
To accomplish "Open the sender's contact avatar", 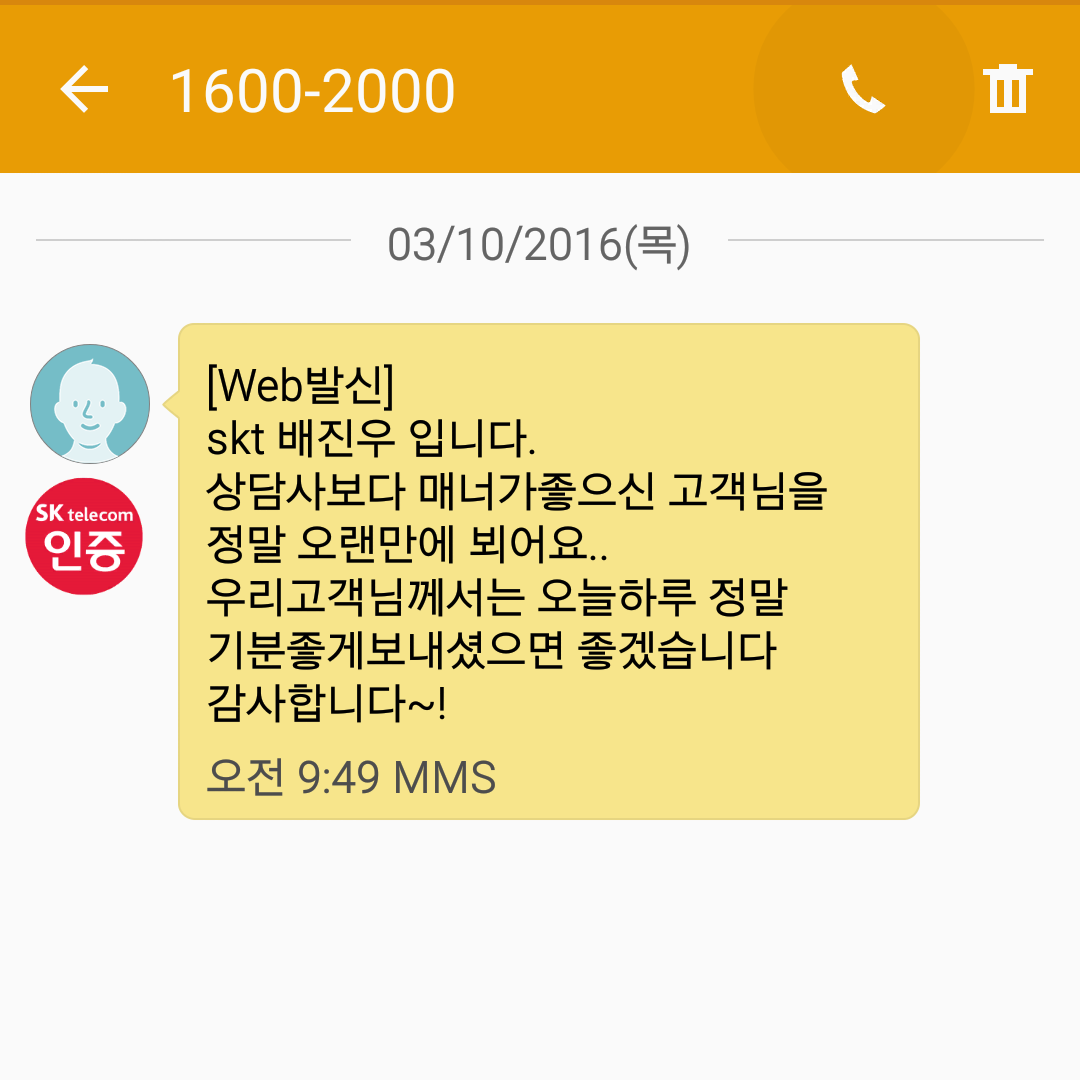I will pos(90,404).
